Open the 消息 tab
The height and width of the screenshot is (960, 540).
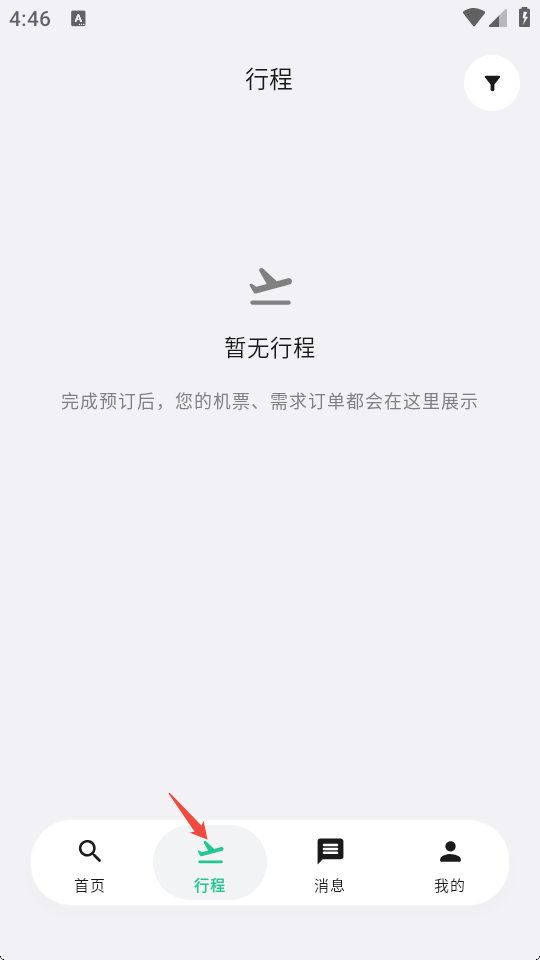tap(330, 863)
